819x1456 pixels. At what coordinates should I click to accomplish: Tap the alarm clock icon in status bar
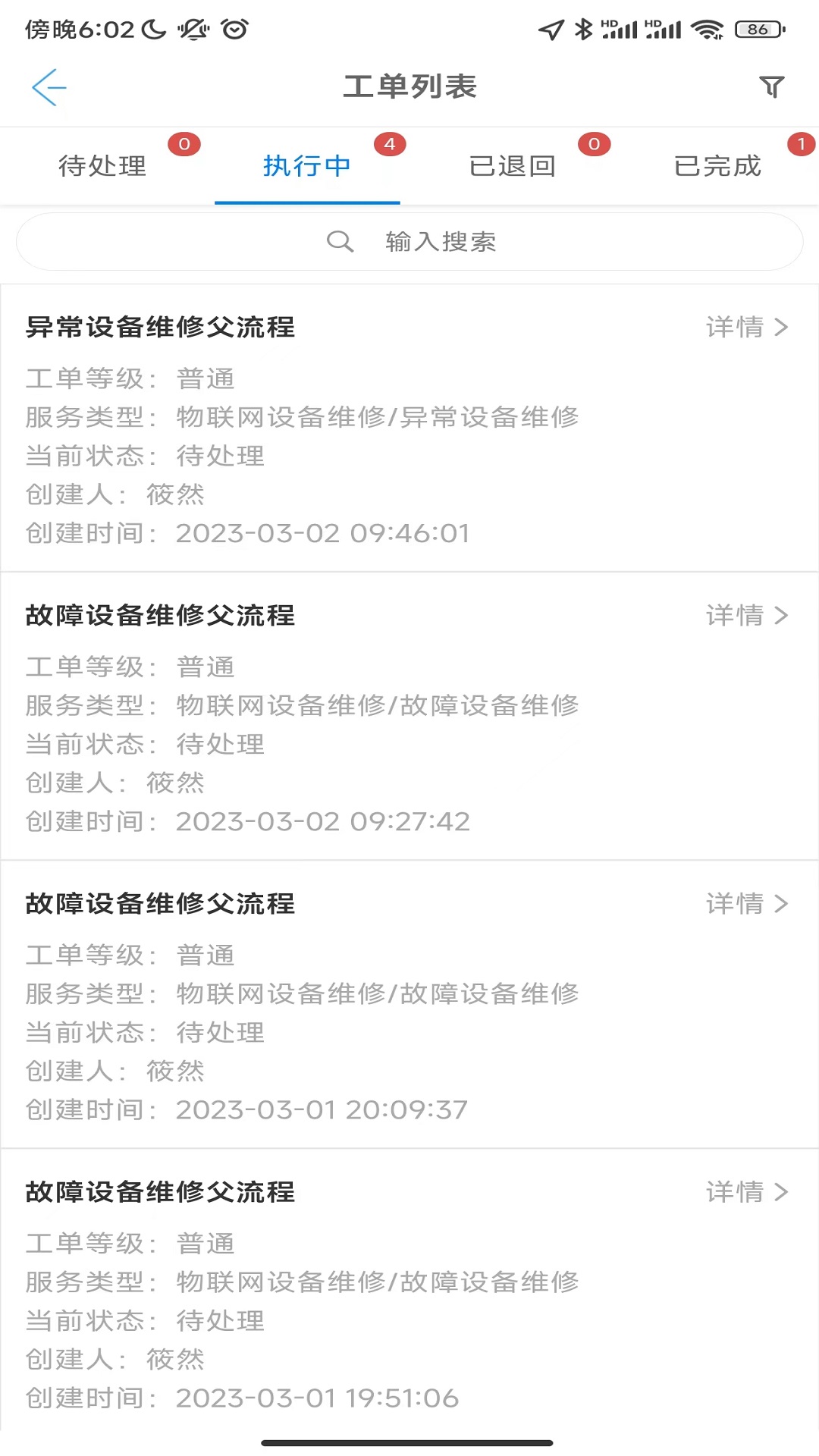tap(235, 30)
